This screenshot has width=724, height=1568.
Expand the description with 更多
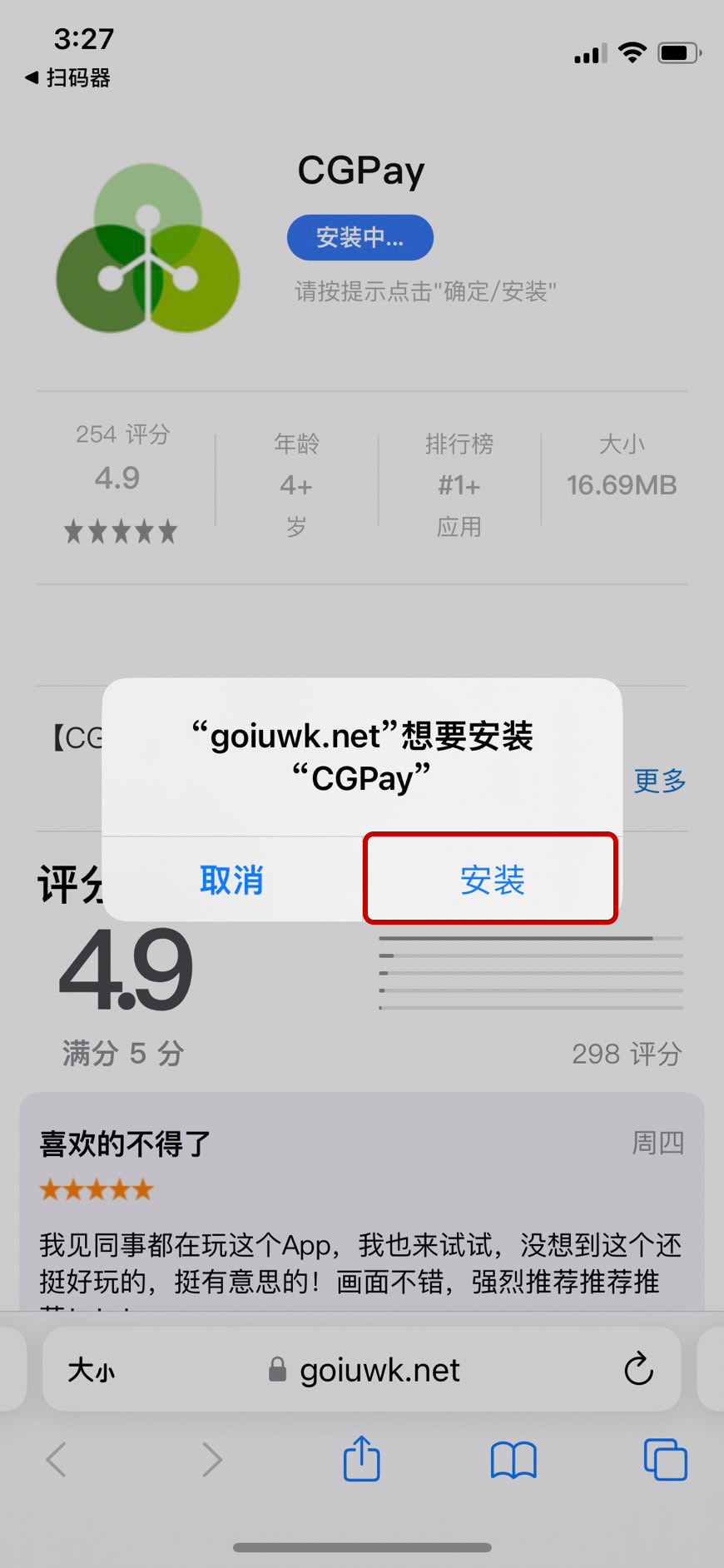(x=659, y=781)
